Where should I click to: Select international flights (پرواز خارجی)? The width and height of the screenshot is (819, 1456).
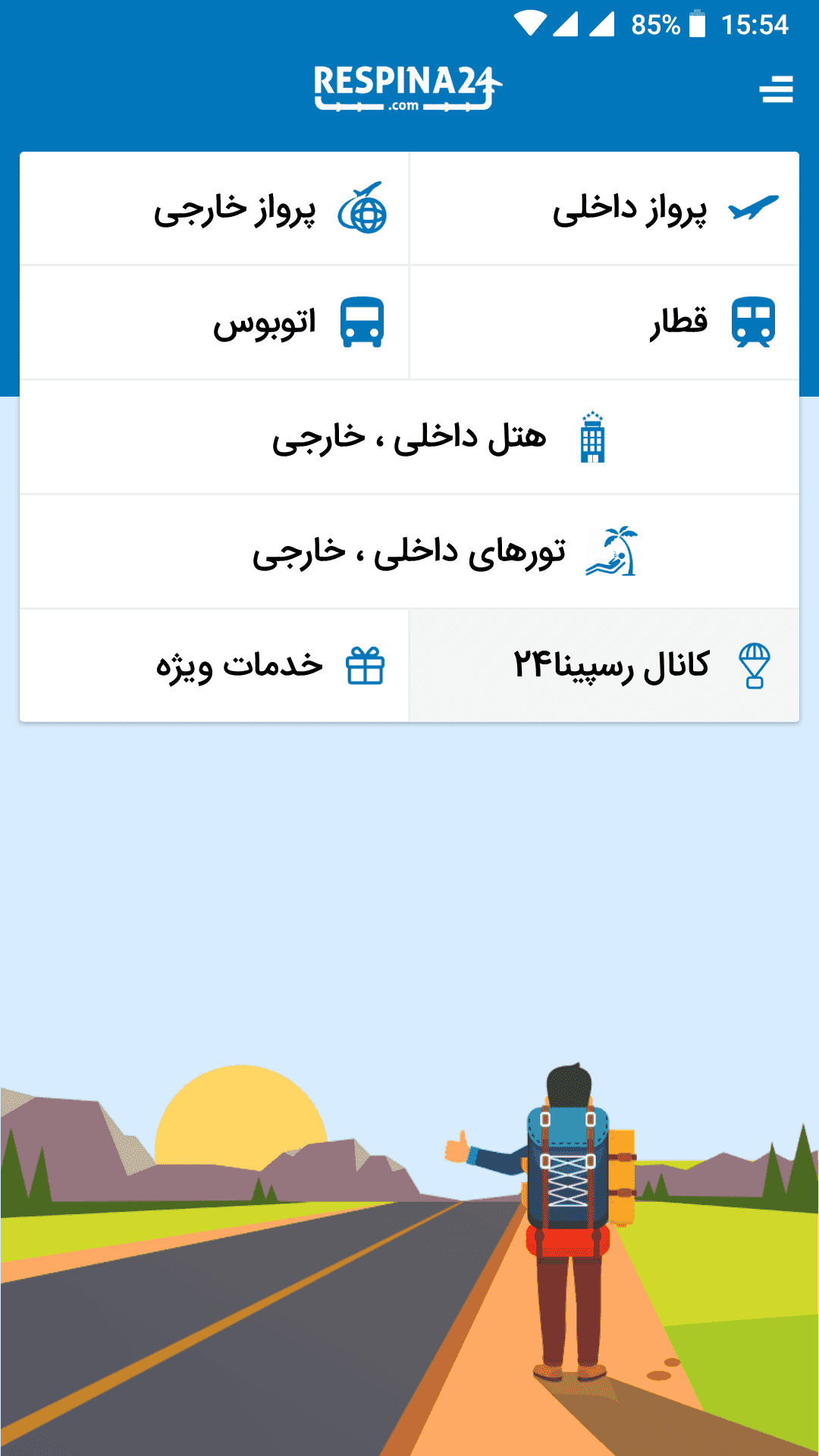pyautogui.click(x=215, y=209)
